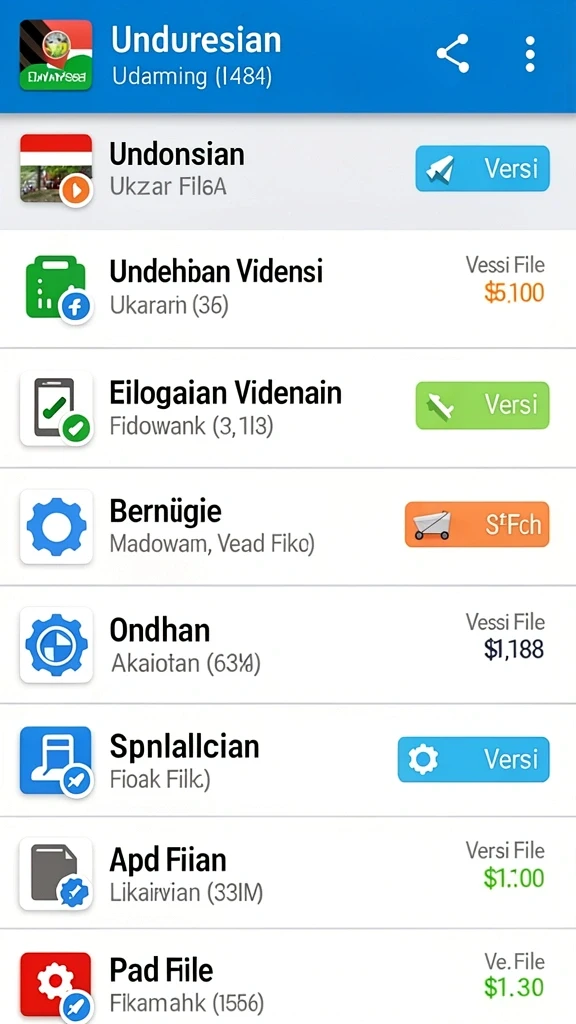Tap the Versi gear button for Spnlallcian
This screenshot has height=1024, width=576.
pyautogui.click(x=473, y=760)
